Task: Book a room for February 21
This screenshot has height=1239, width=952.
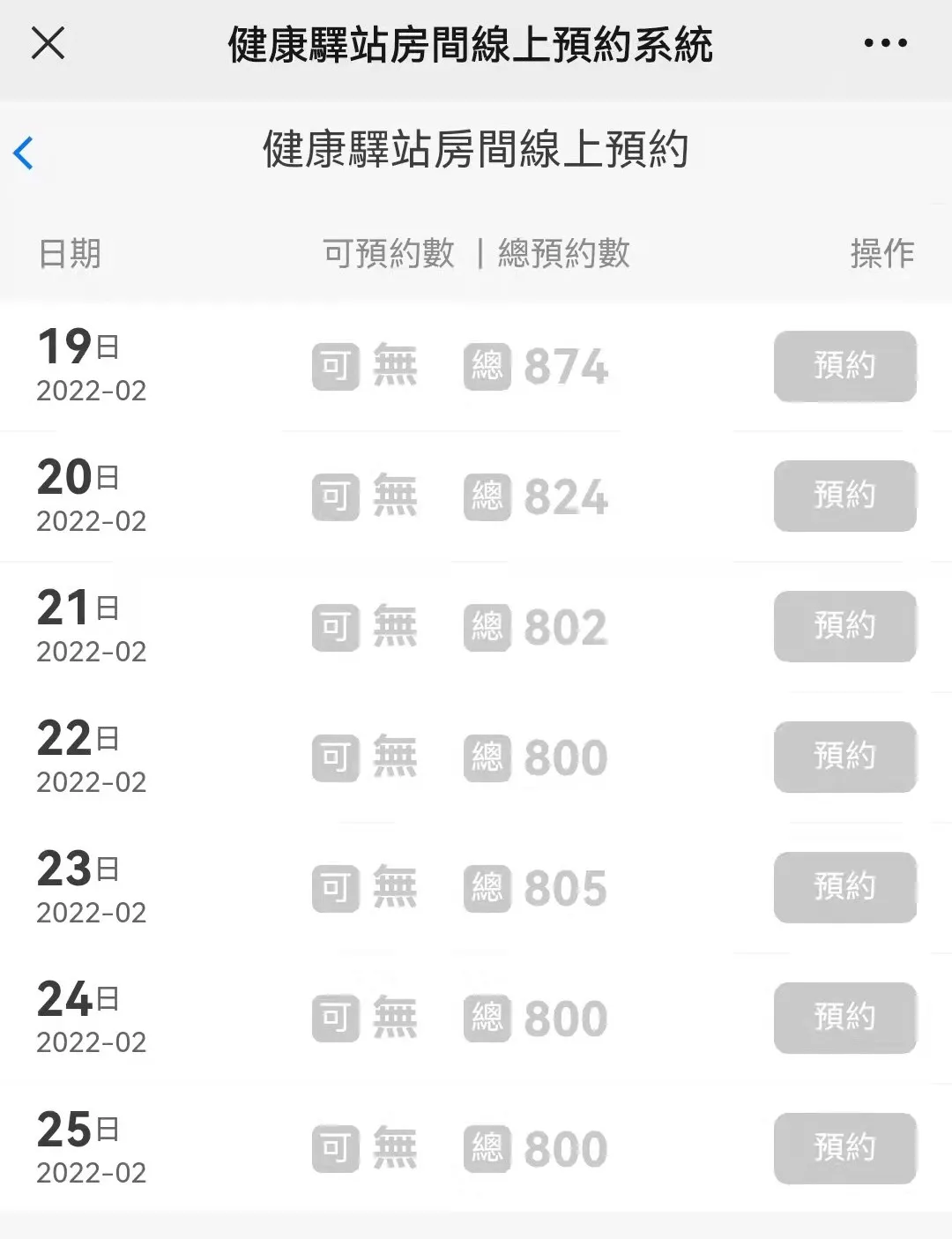Action: point(844,626)
